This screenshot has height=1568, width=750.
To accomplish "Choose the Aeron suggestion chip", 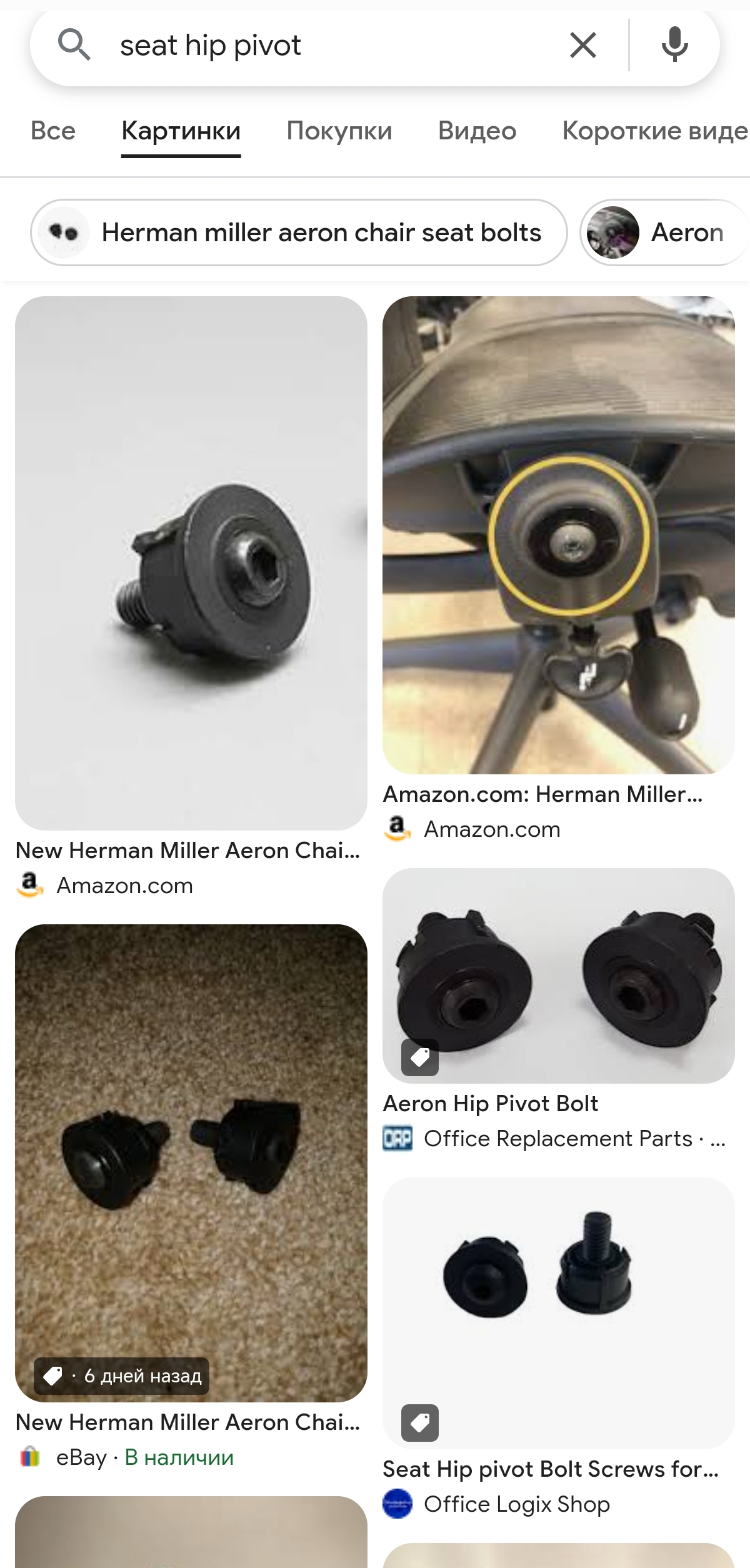I will pyautogui.click(x=664, y=232).
